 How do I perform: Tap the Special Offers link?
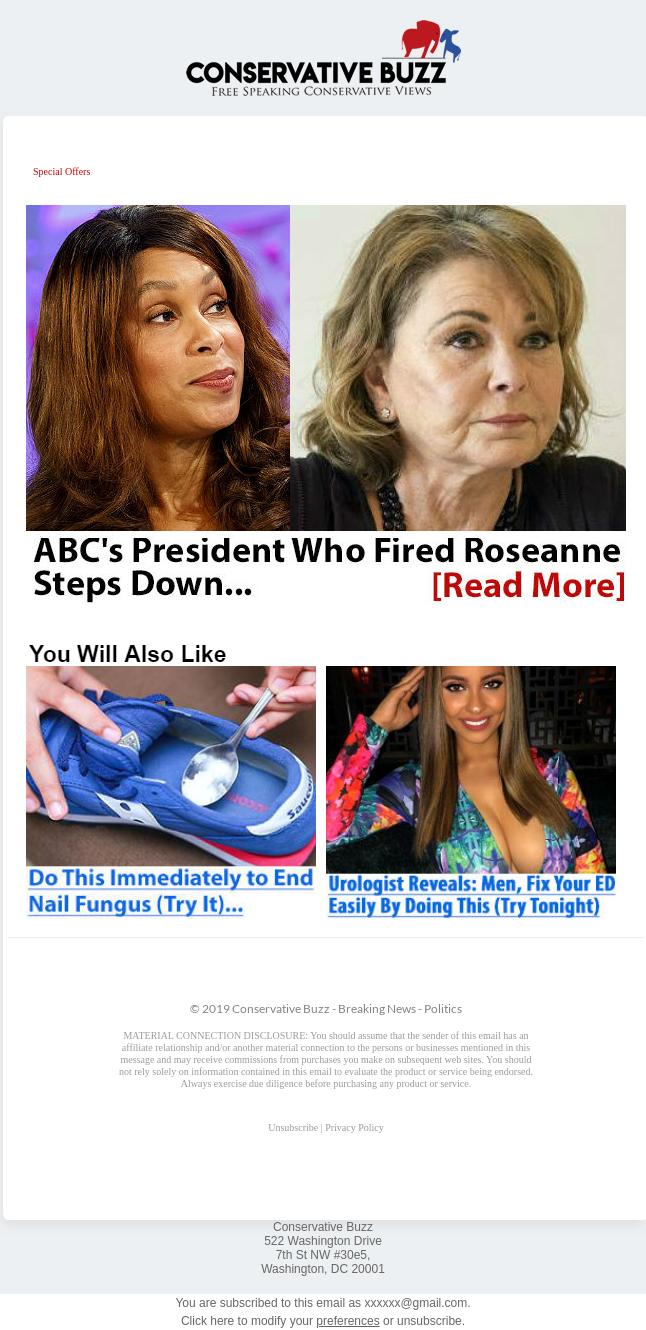[61, 172]
